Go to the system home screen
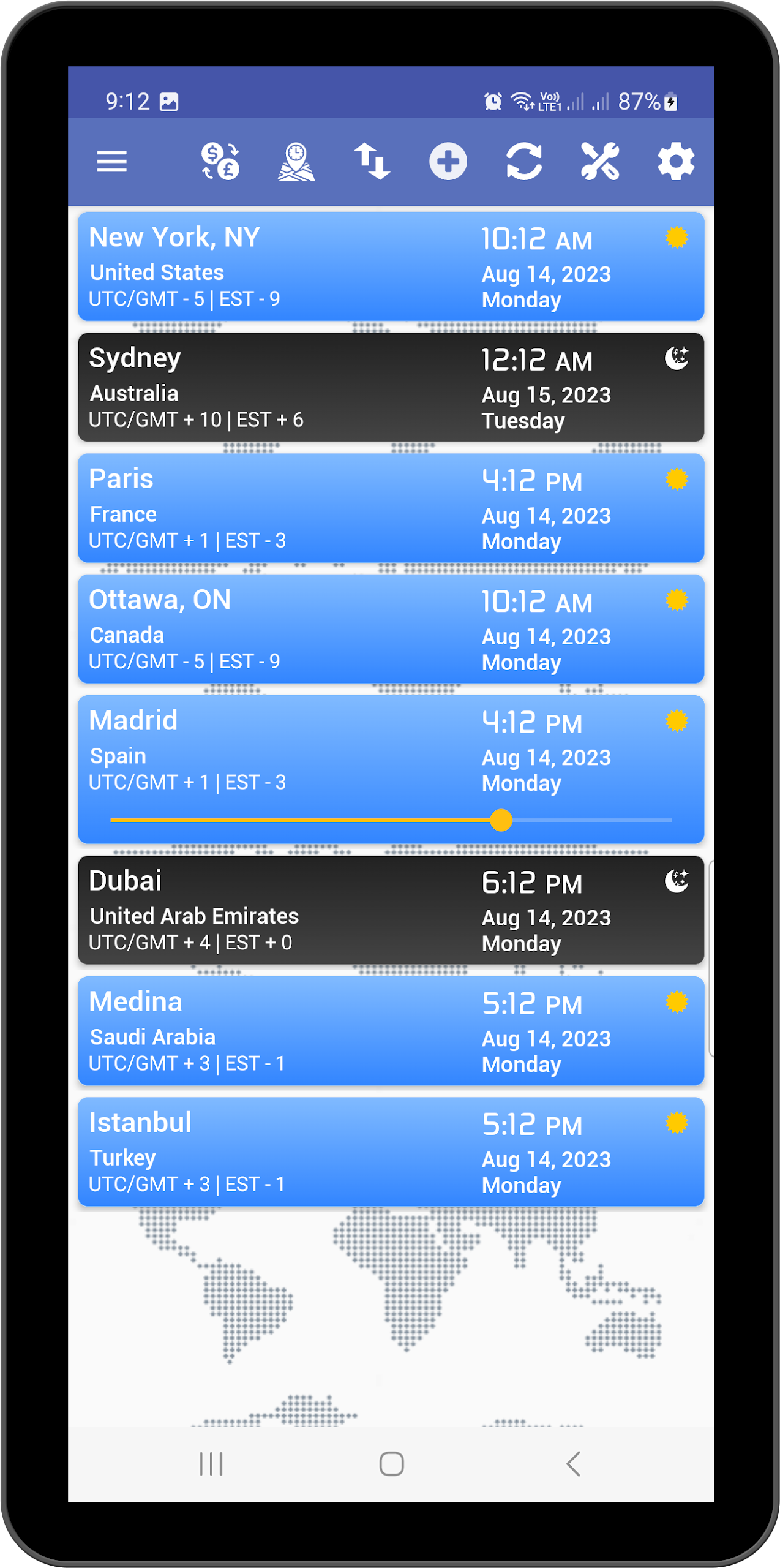780x1568 pixels. [391, 1464]
